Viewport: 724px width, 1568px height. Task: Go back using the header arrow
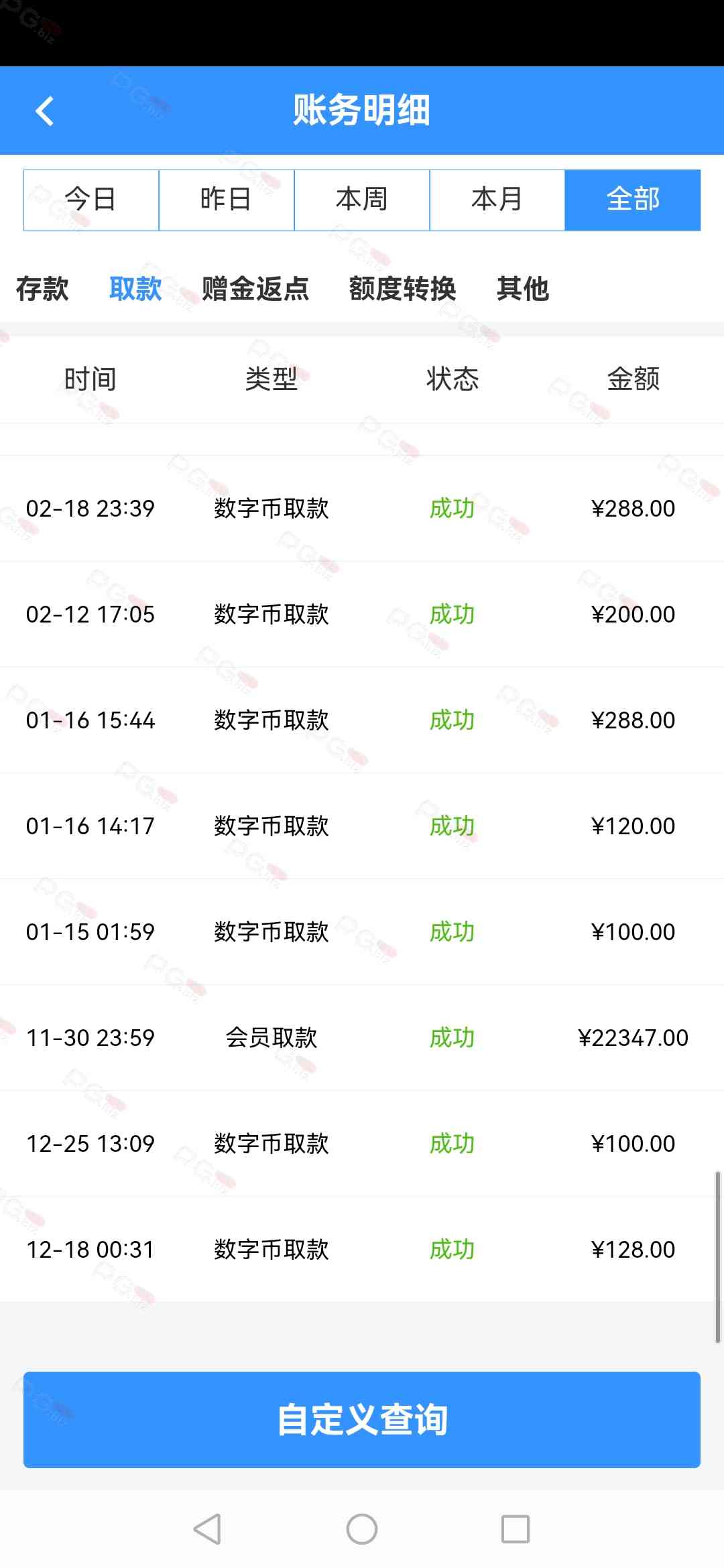45,111
